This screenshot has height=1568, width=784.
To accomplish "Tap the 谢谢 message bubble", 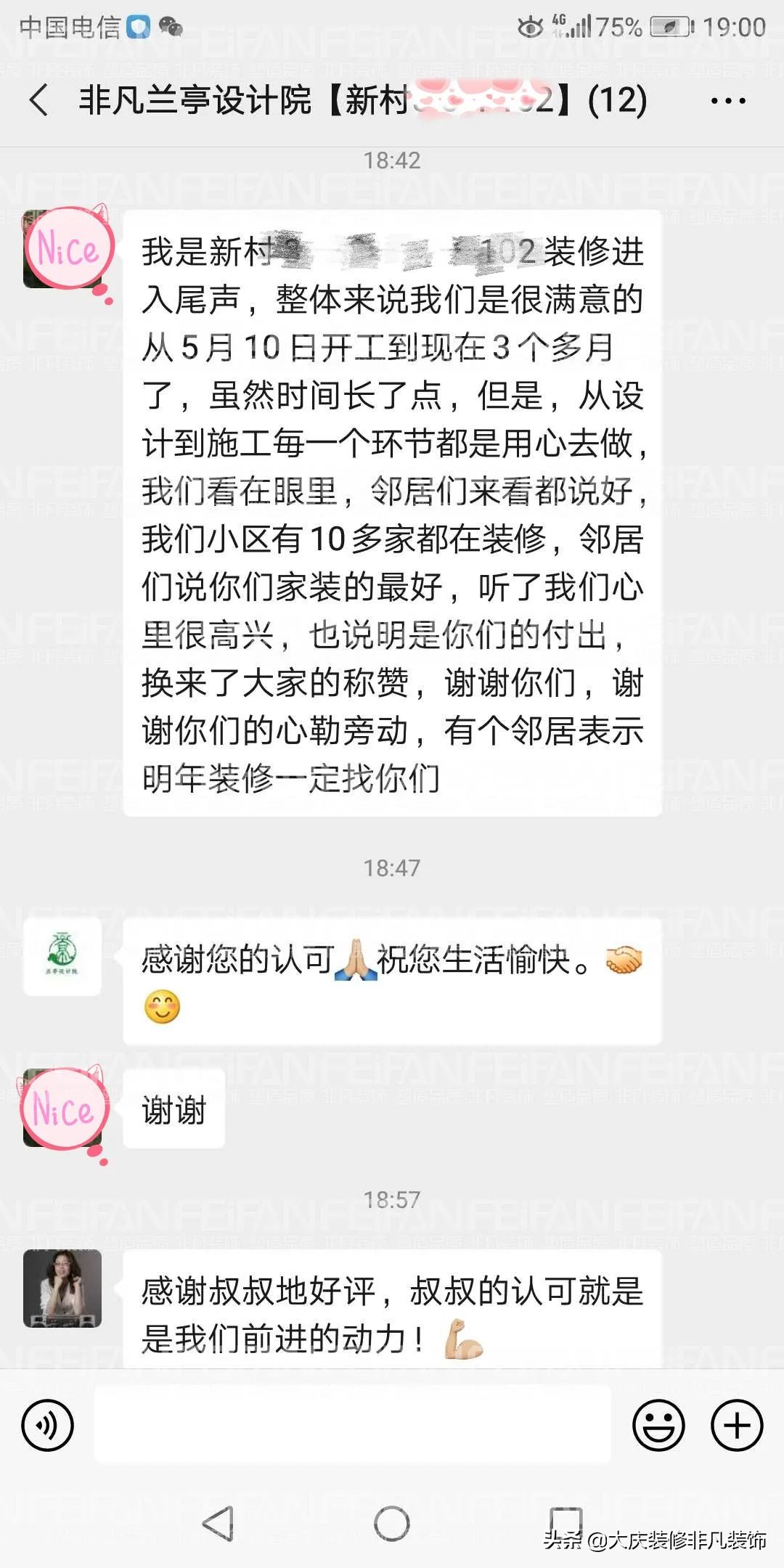I will click(173, 1109).
